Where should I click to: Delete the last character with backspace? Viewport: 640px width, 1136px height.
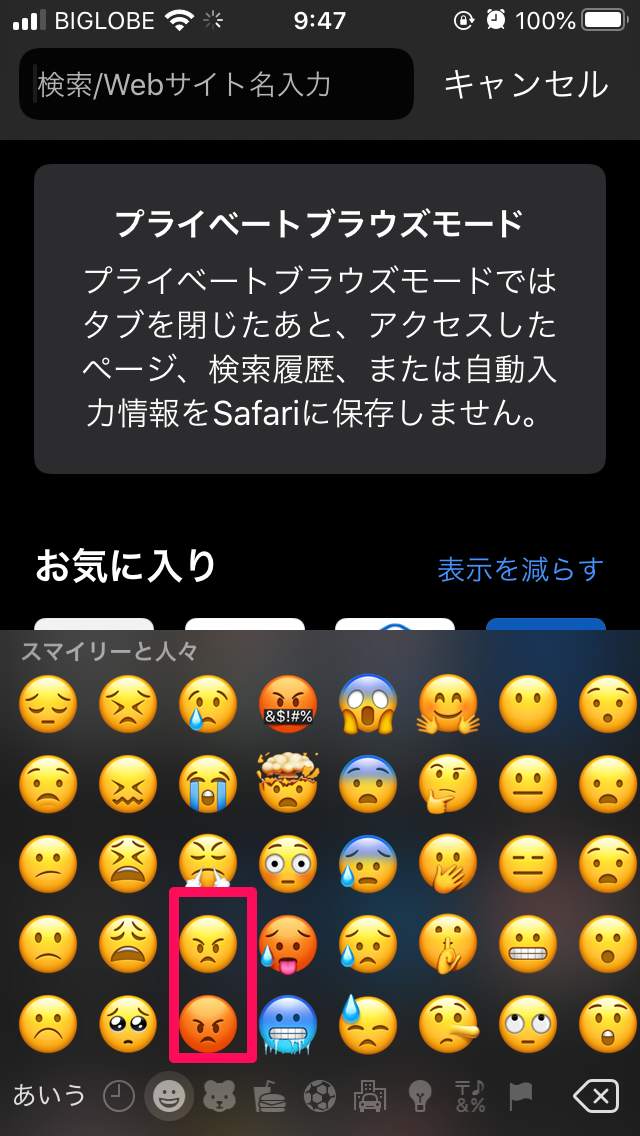(596, 1097)
